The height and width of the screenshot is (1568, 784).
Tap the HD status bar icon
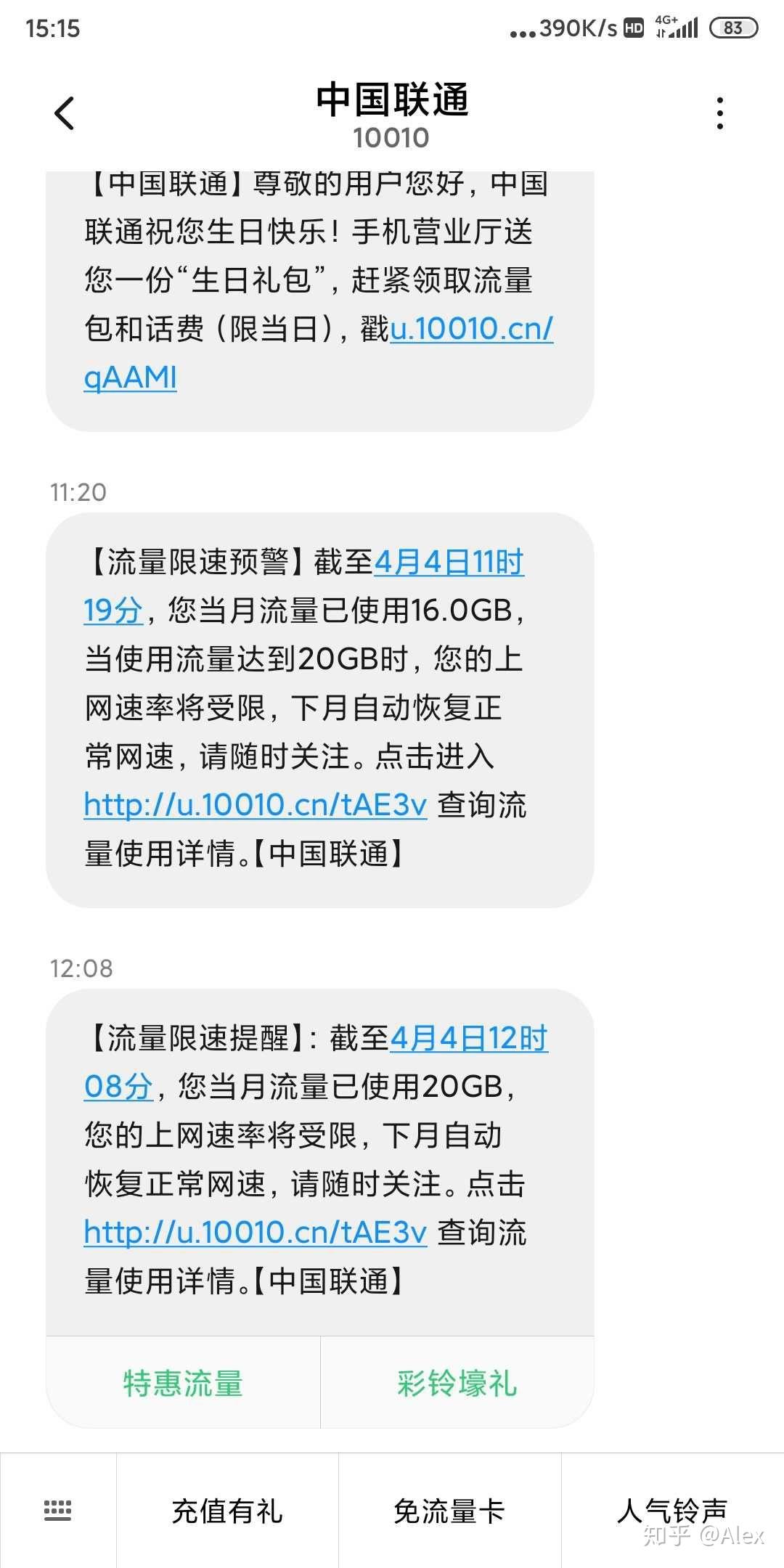click(633, 28)
